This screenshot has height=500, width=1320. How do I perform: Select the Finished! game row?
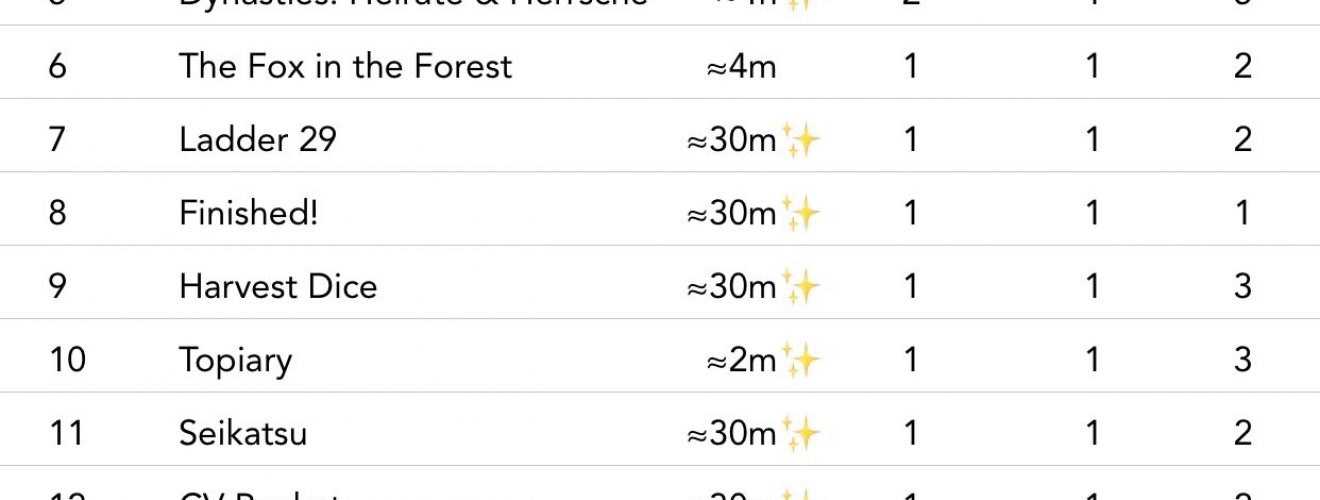coord(248,213)
